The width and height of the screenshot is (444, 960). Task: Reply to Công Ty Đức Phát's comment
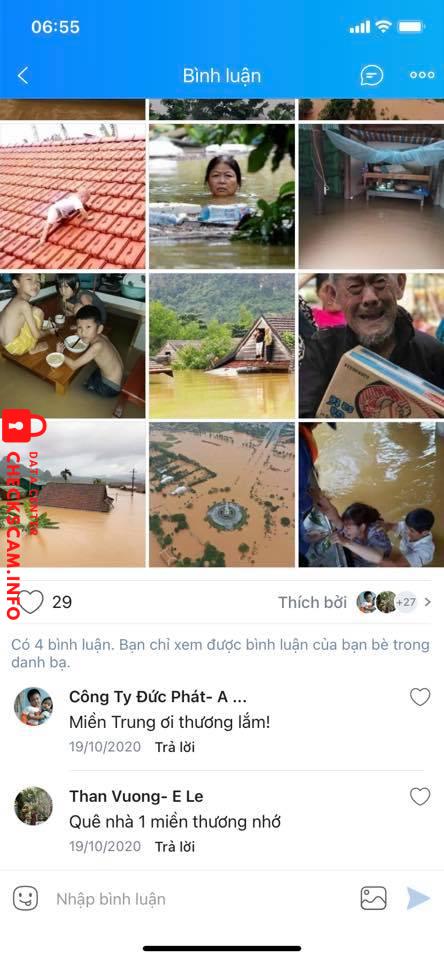[175, 747]
